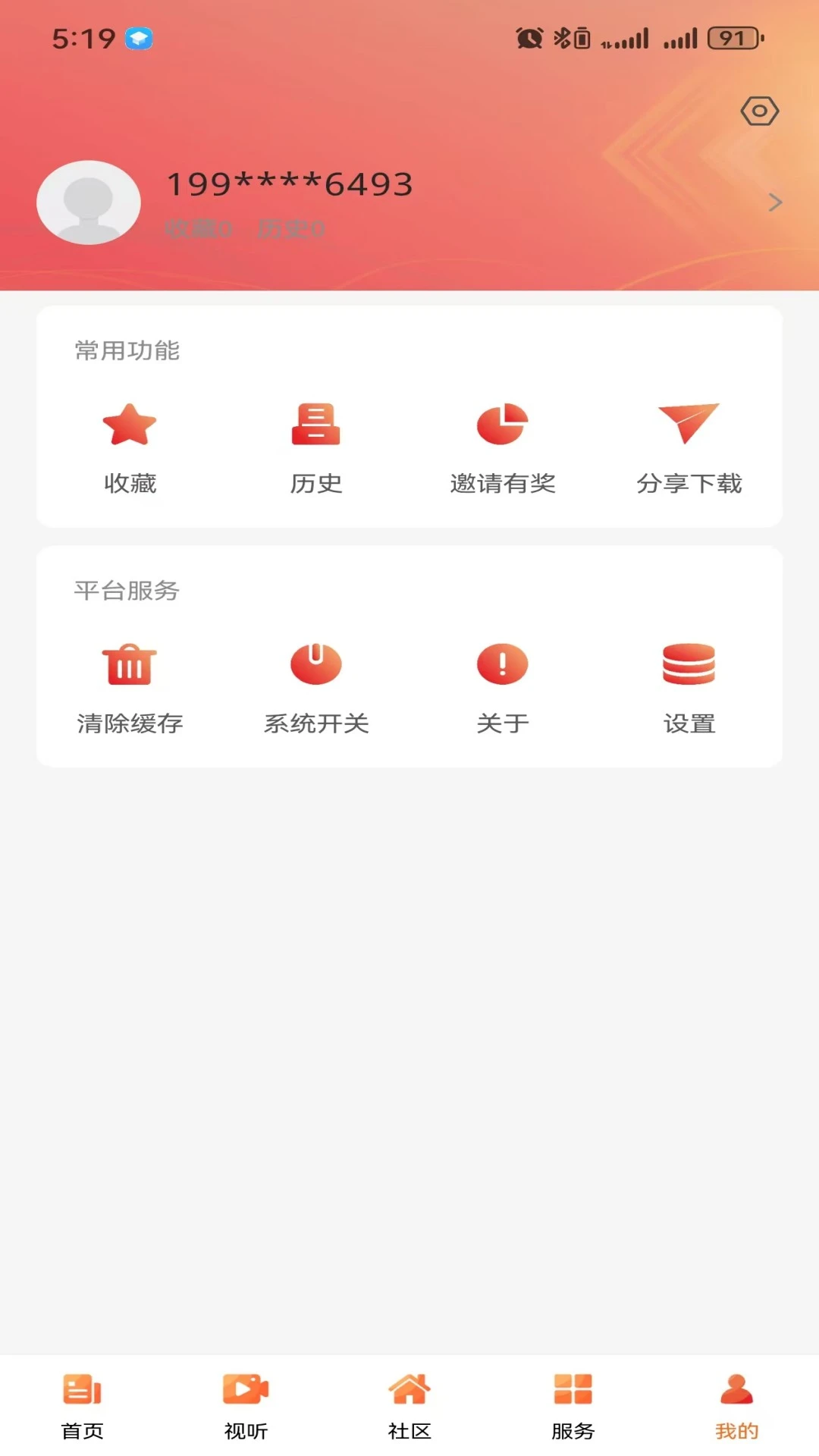Image resolution: width=819 pixels, height=1456 pixels.
Task: Tap the user avatar placeholder image
Action: pos(89,202)
